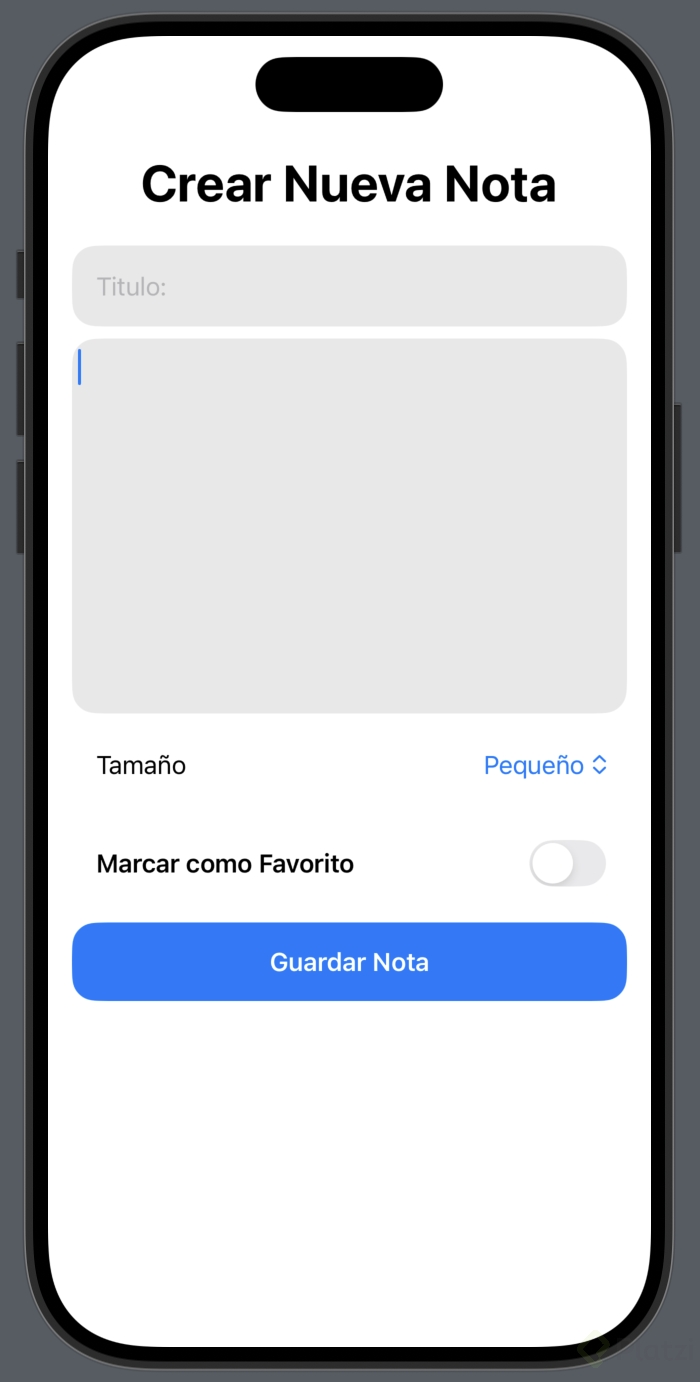Enable Marcar como Favorito switch
This screenshot has width=700, height=1382.
[567, 863]
